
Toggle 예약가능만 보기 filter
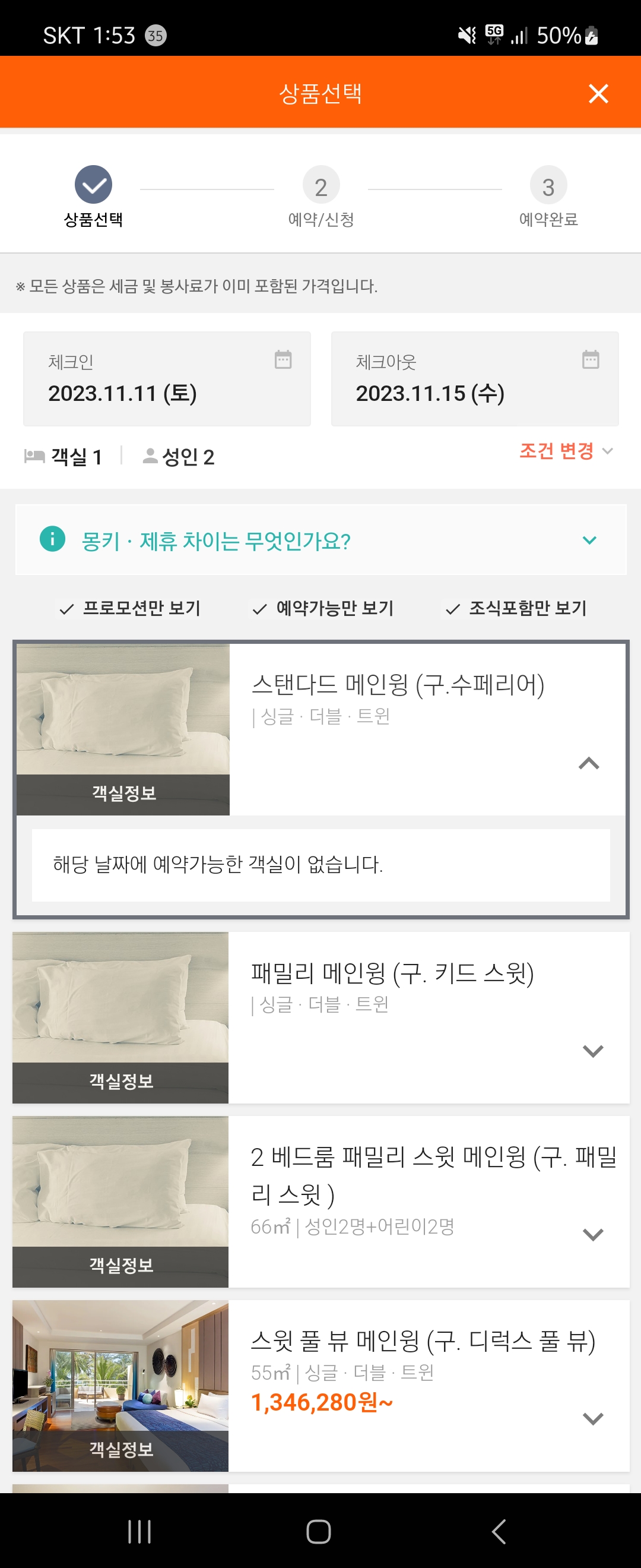tap(323, 608)
